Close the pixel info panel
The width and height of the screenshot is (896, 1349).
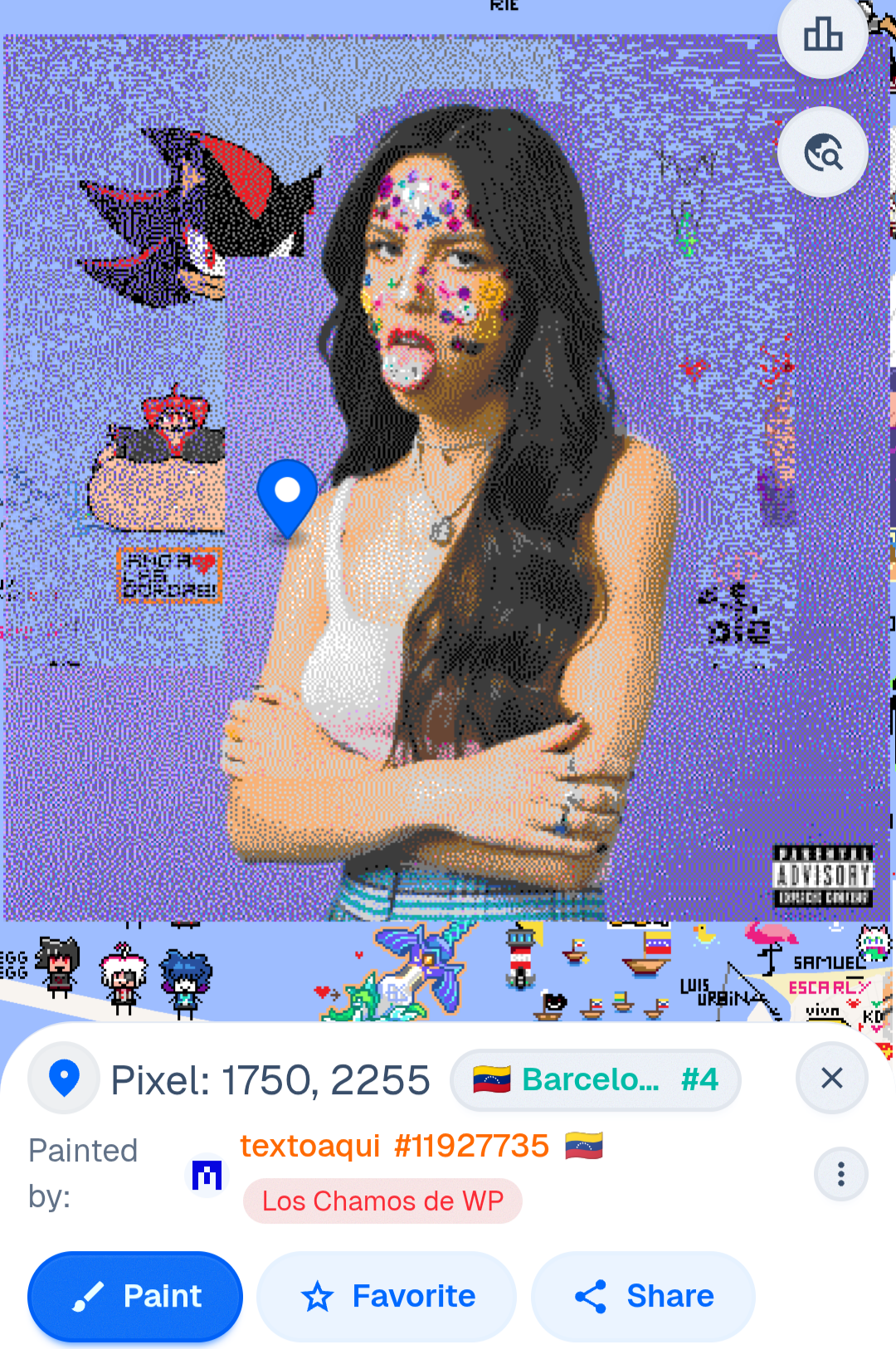point(831,1078)
